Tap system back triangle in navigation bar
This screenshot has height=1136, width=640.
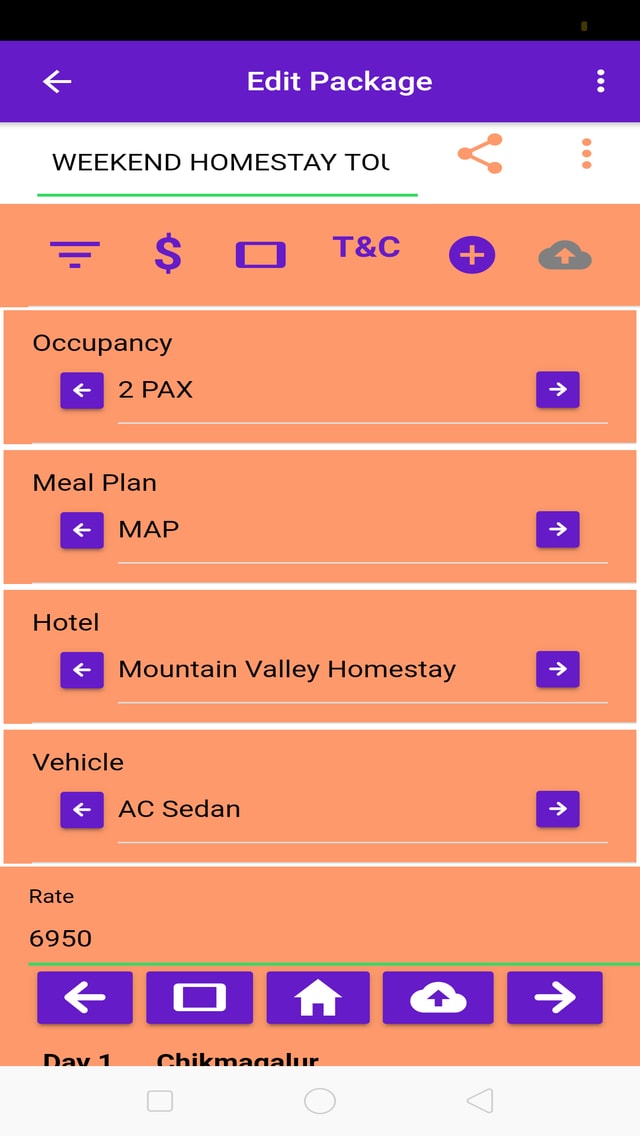480,1100
